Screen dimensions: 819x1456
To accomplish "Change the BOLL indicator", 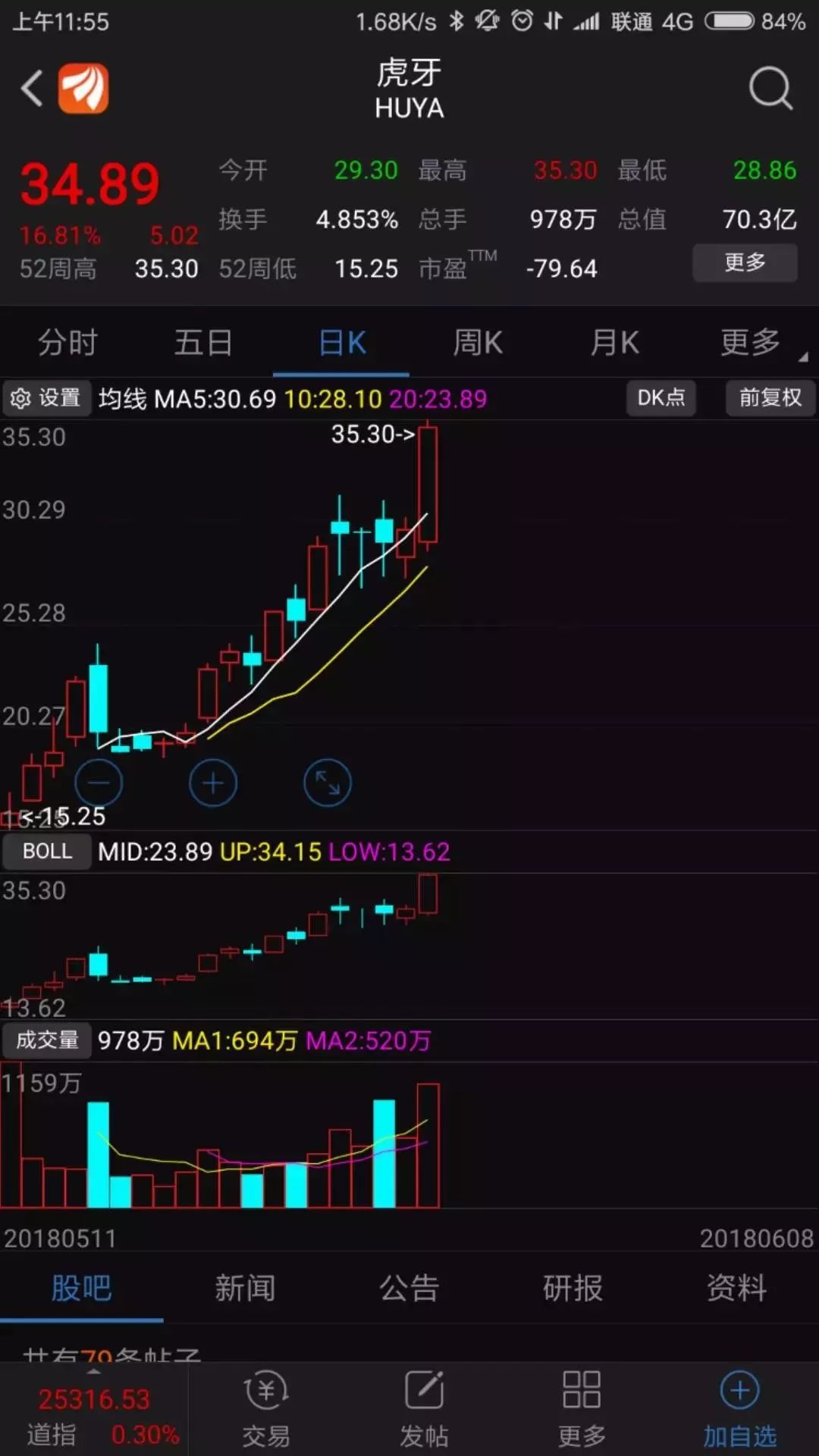I will click(x=47, y=851).
